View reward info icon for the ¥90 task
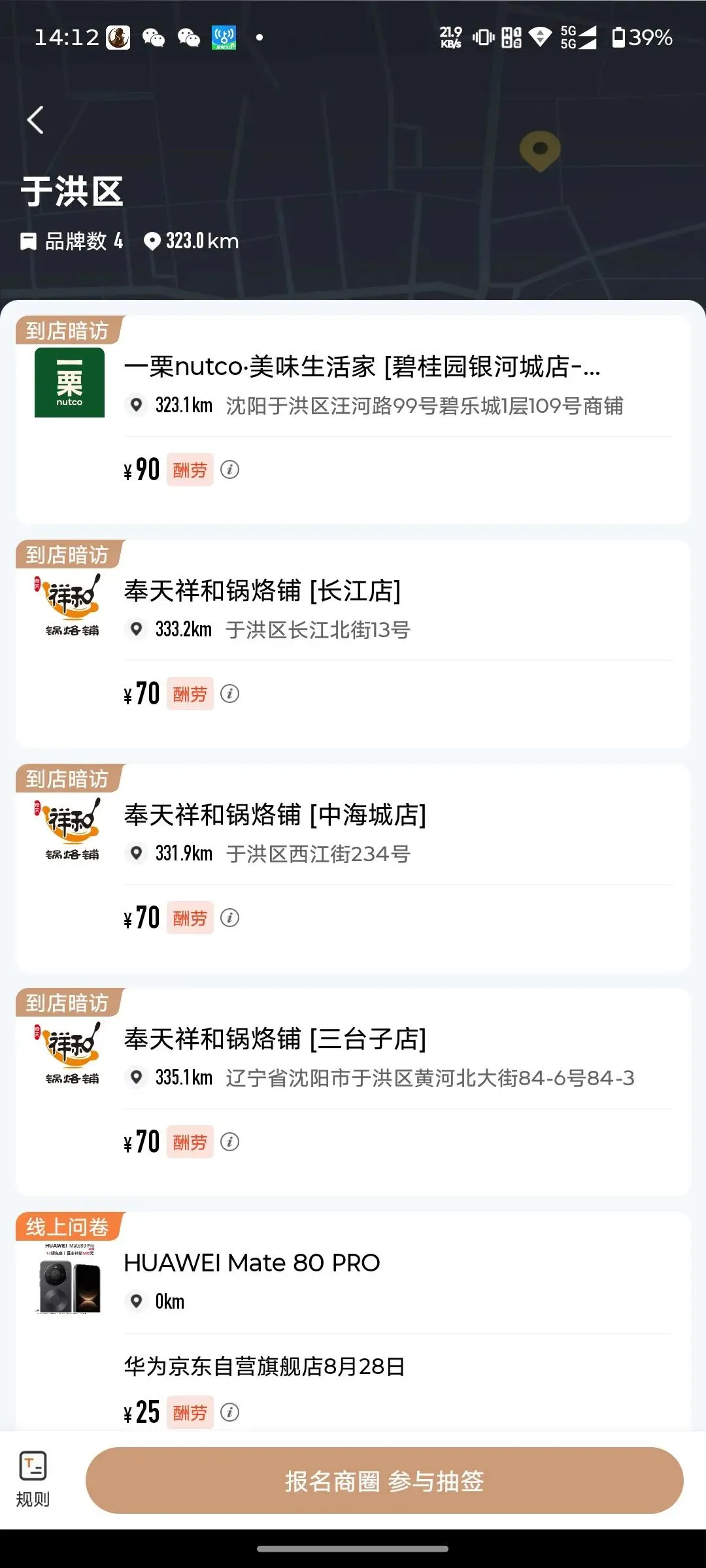The image size is (706, 1568). (229, 469)
